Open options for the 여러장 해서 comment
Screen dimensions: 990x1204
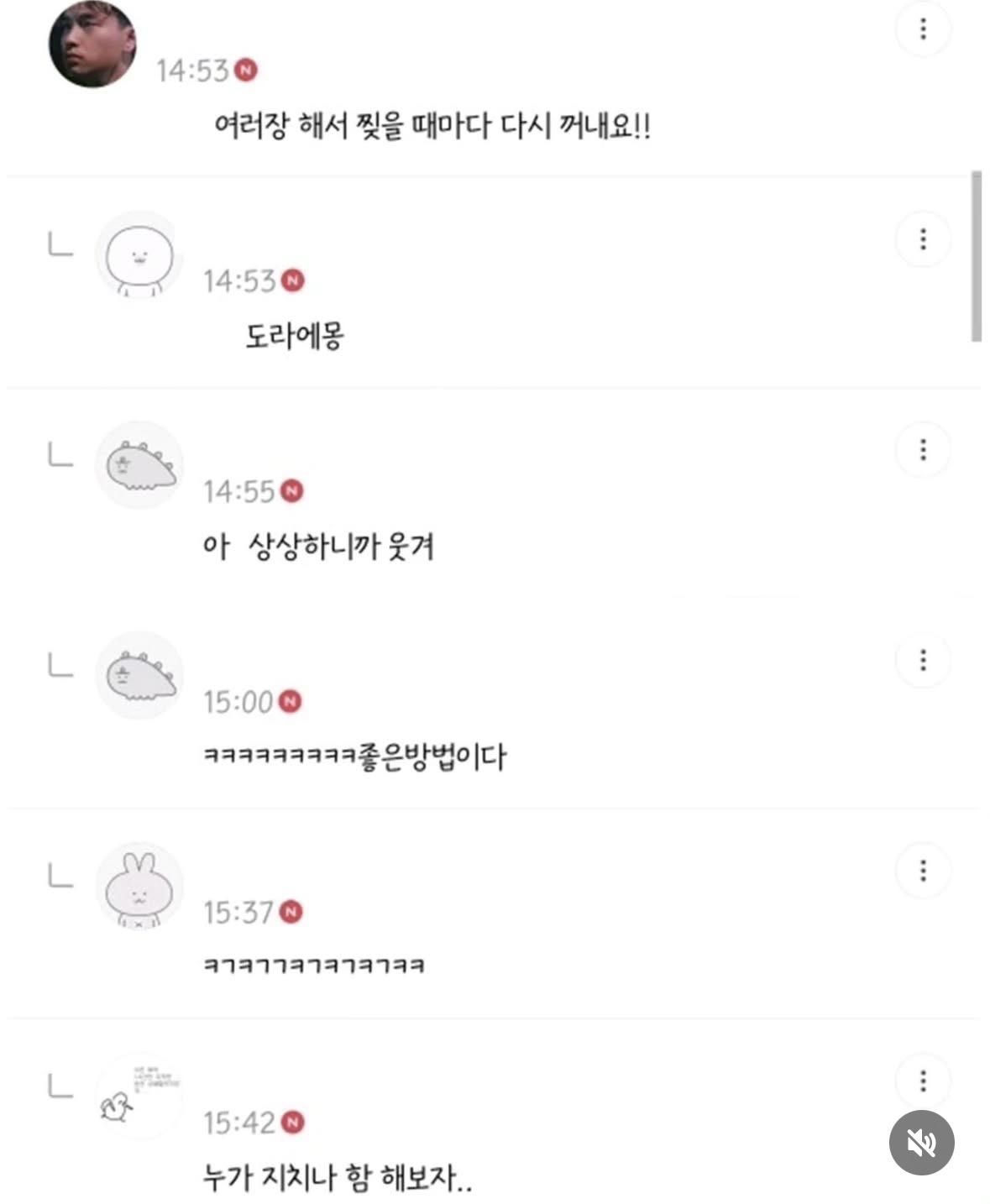(x=923, y=29)
